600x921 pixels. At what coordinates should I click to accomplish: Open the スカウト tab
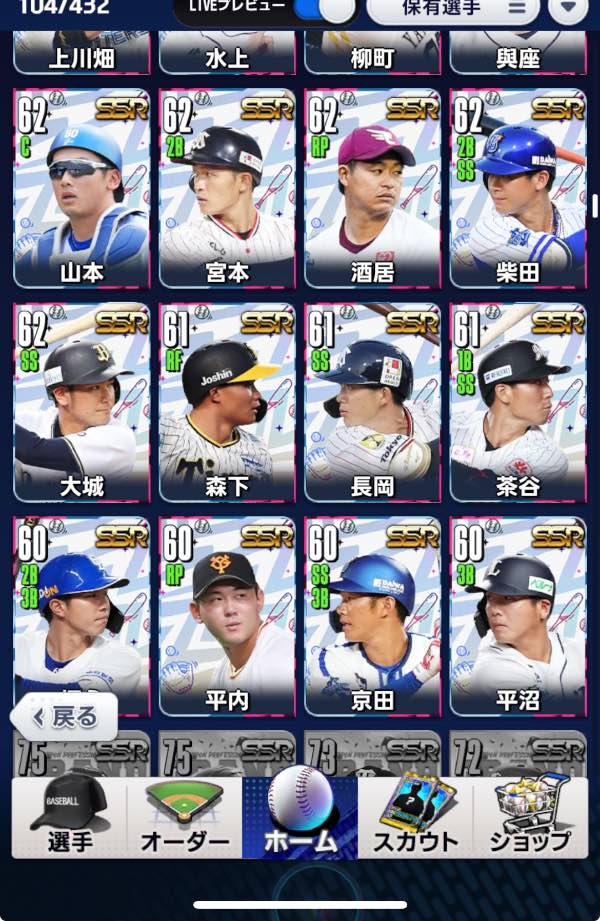[x=415, y=818]
